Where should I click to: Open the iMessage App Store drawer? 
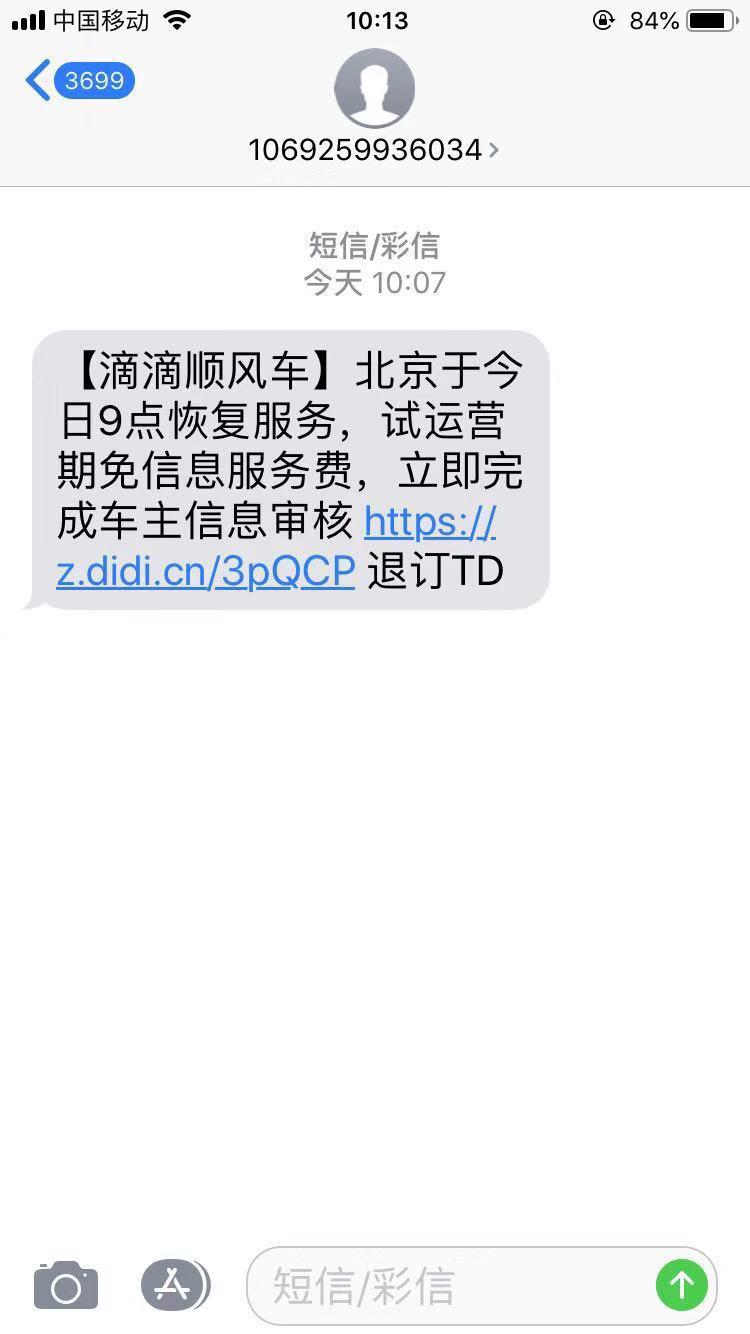click(x=175, y=1285)
